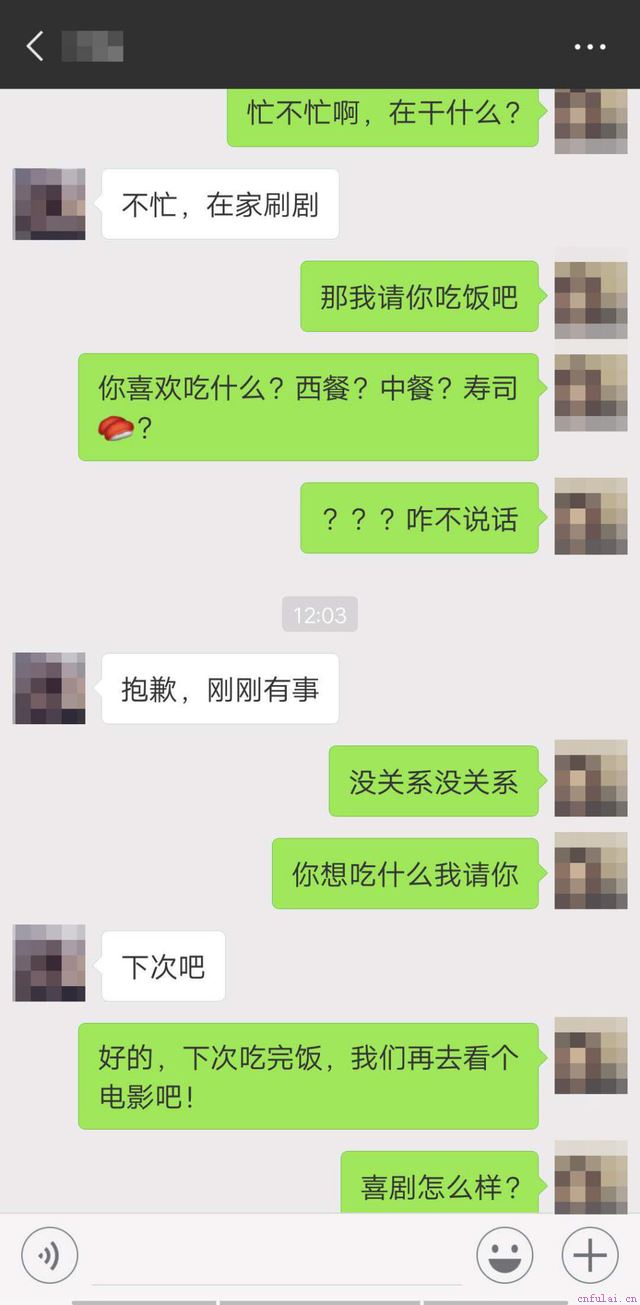Go back to the chat list
Image resolution: width=640 pixels, height=1305 pixels.
[35, 46]
